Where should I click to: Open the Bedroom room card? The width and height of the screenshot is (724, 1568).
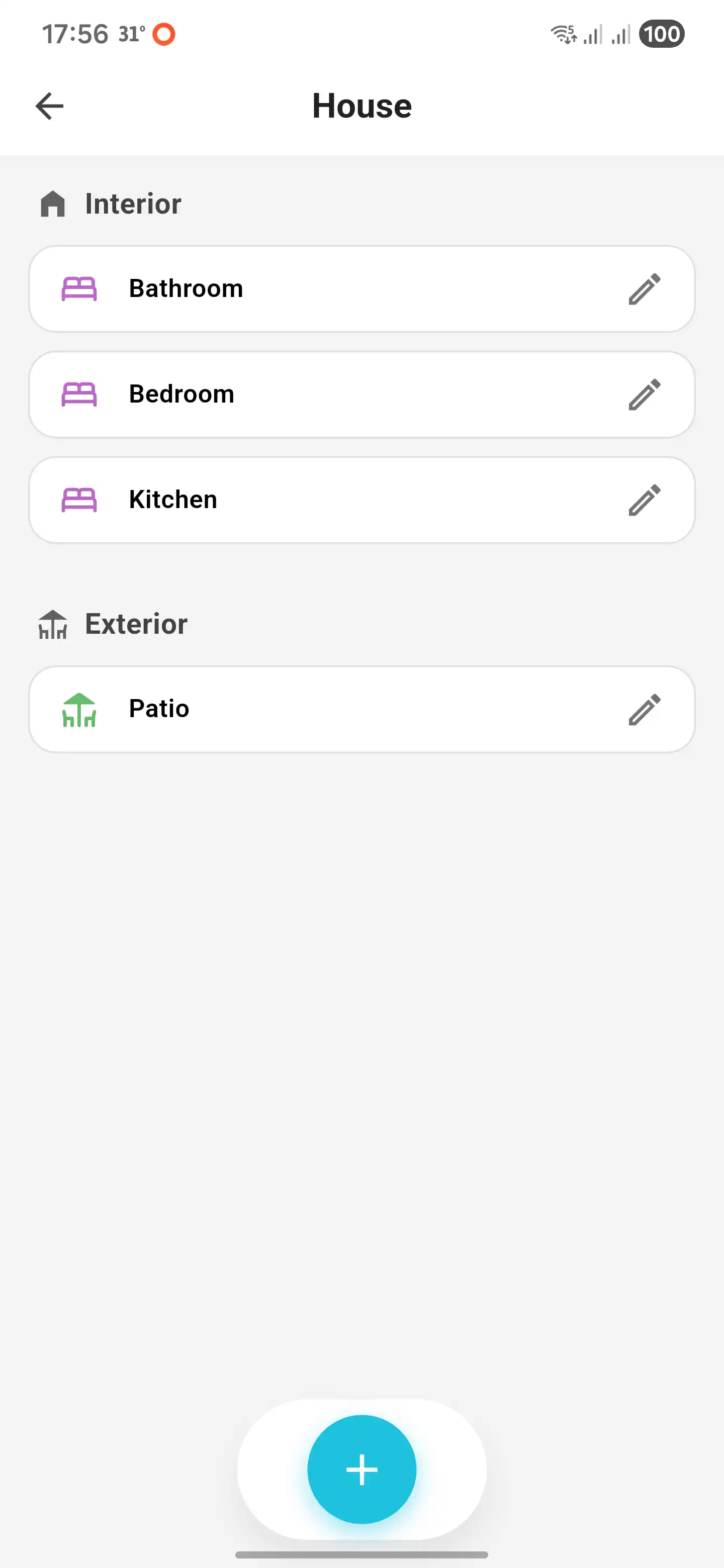pos(361,393)
